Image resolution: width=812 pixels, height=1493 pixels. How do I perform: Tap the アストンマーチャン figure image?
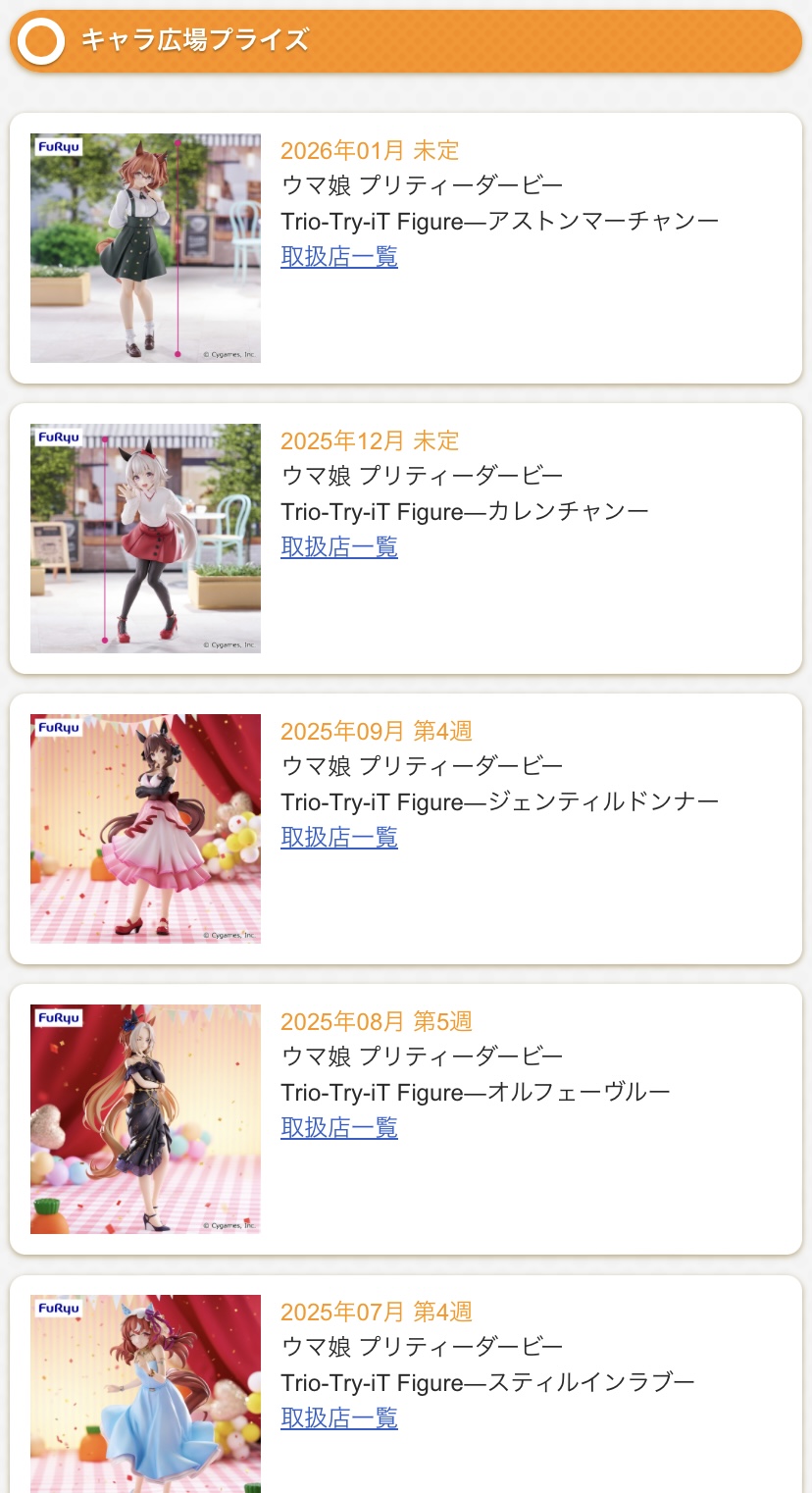[145, 248]
